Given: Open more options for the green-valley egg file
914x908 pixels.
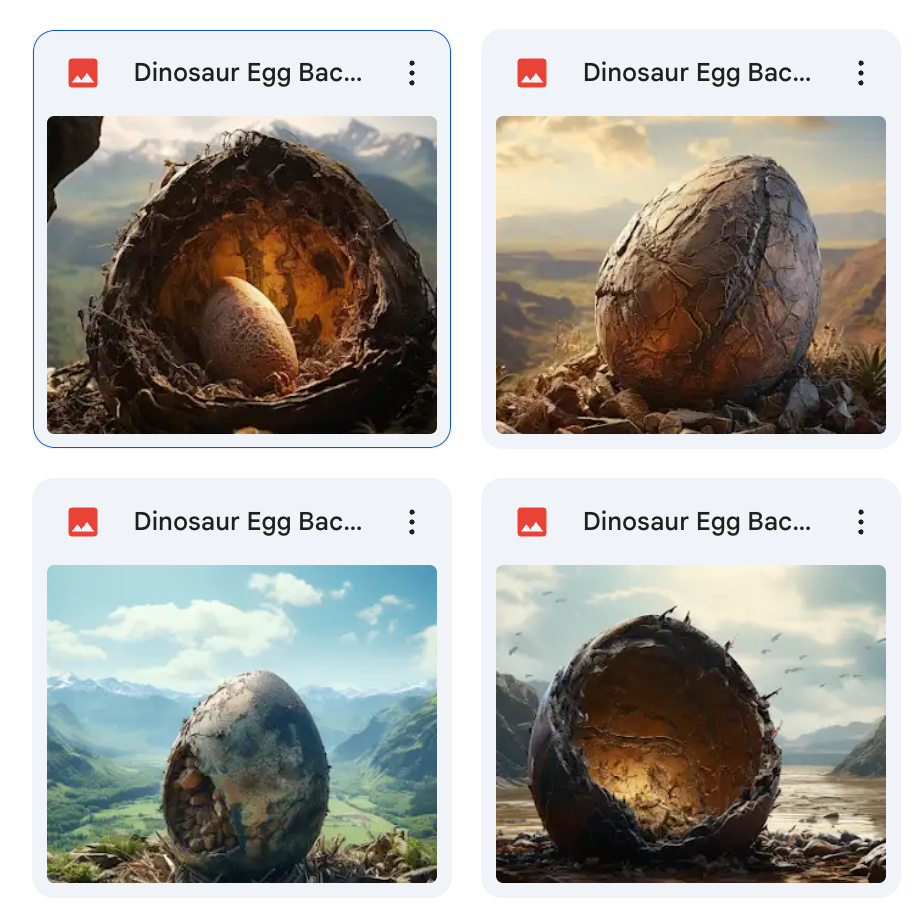Looking at the screenshot, I should [412, 522].
